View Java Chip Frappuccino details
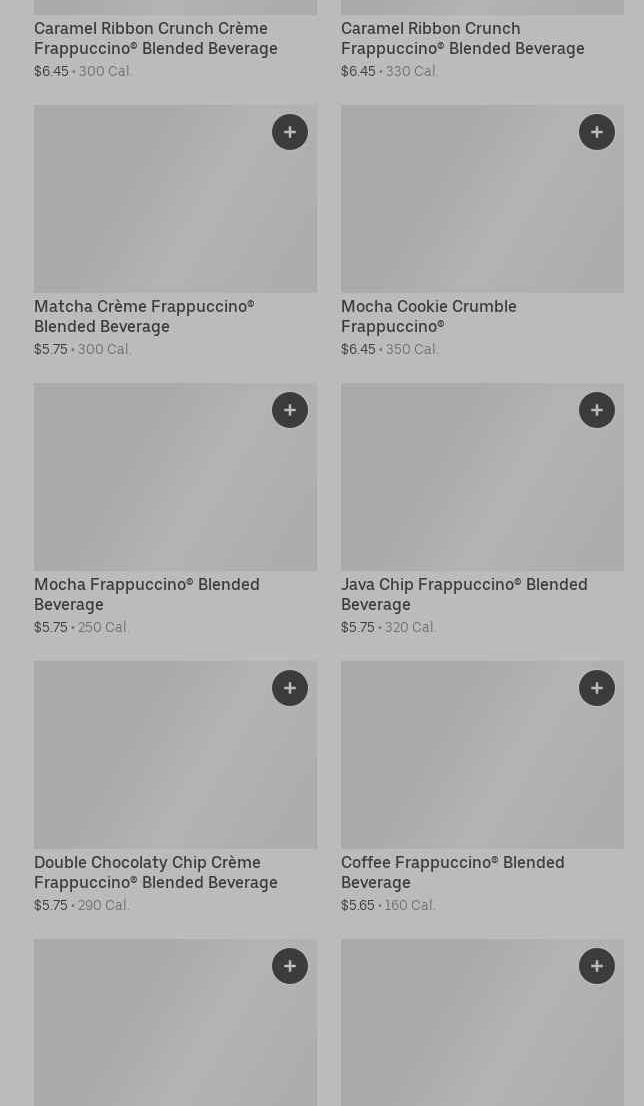The width and height of the screenshot is (644, 1106). click(x=482, y=510)
